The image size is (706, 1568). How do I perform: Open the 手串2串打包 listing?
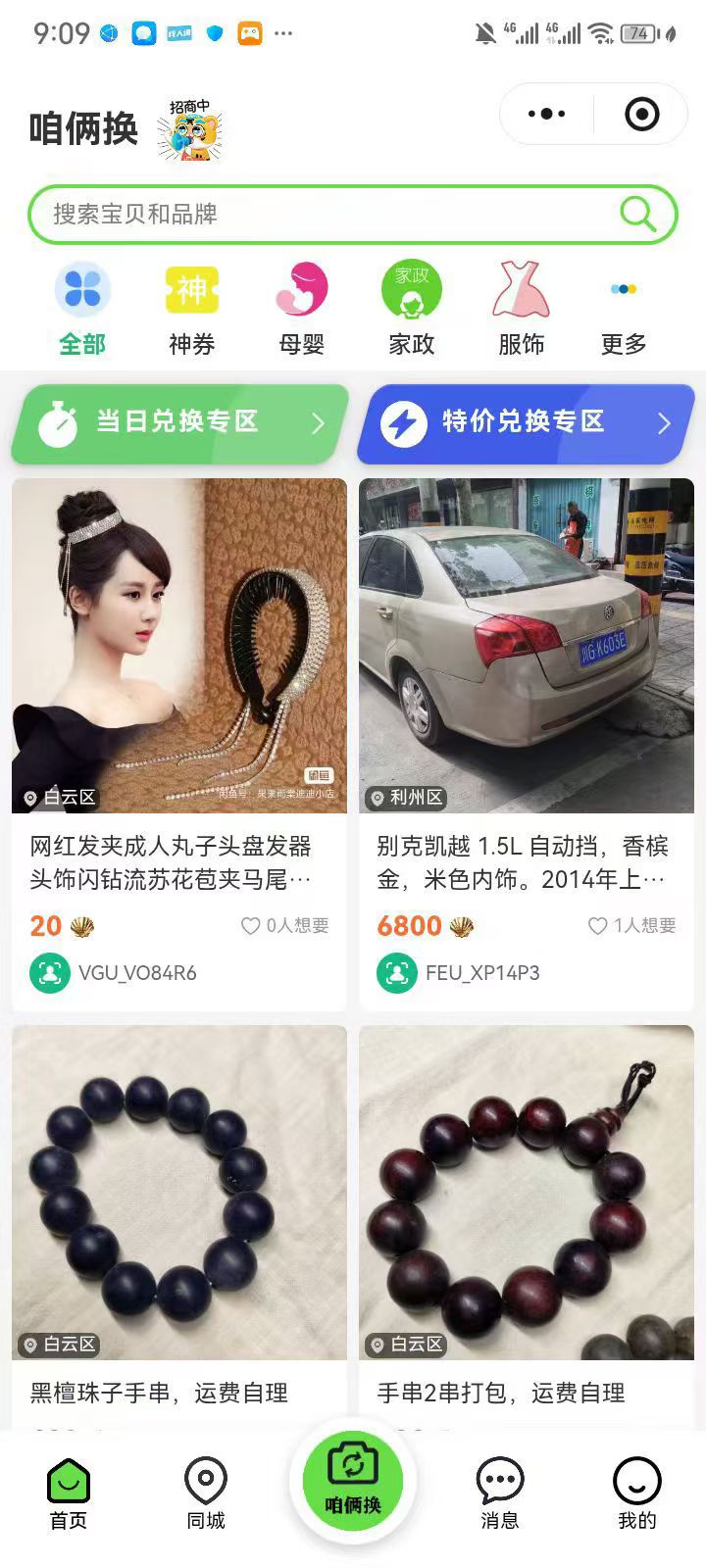pos(527,1225)
